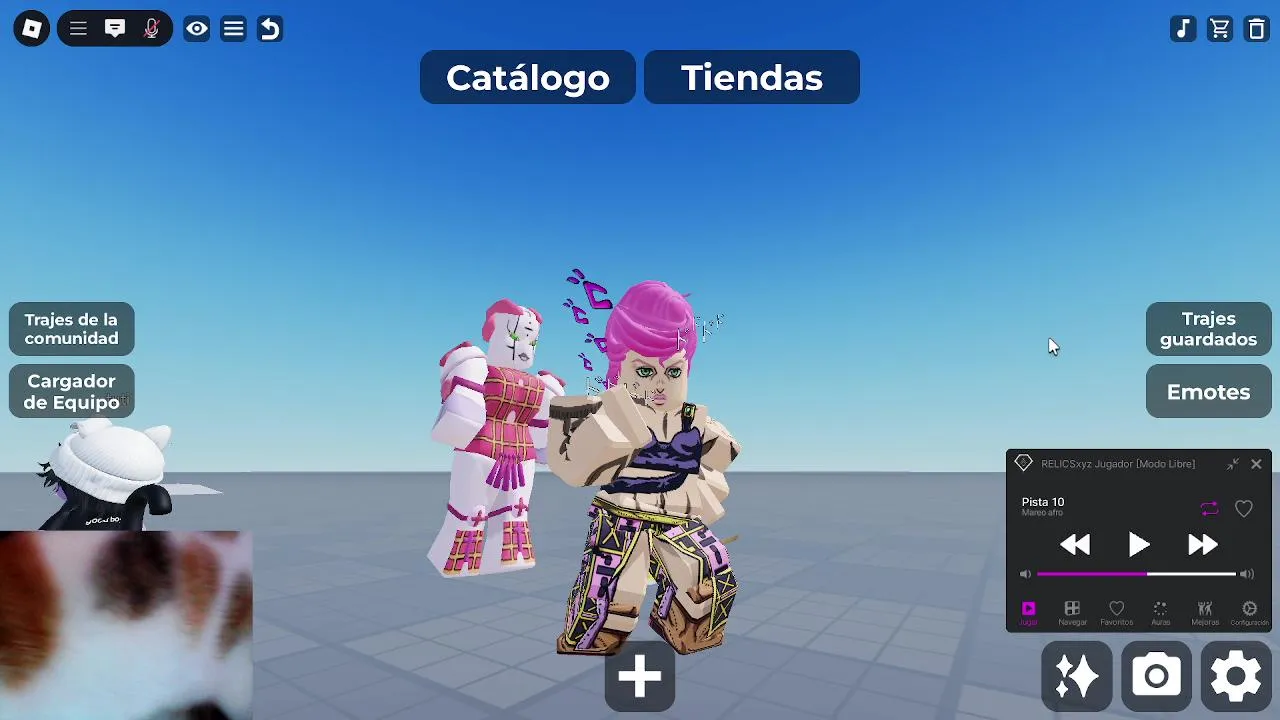Play the current track Pista 10
This screenshot has width=1280, height=720.
(x=1138, y=545)
